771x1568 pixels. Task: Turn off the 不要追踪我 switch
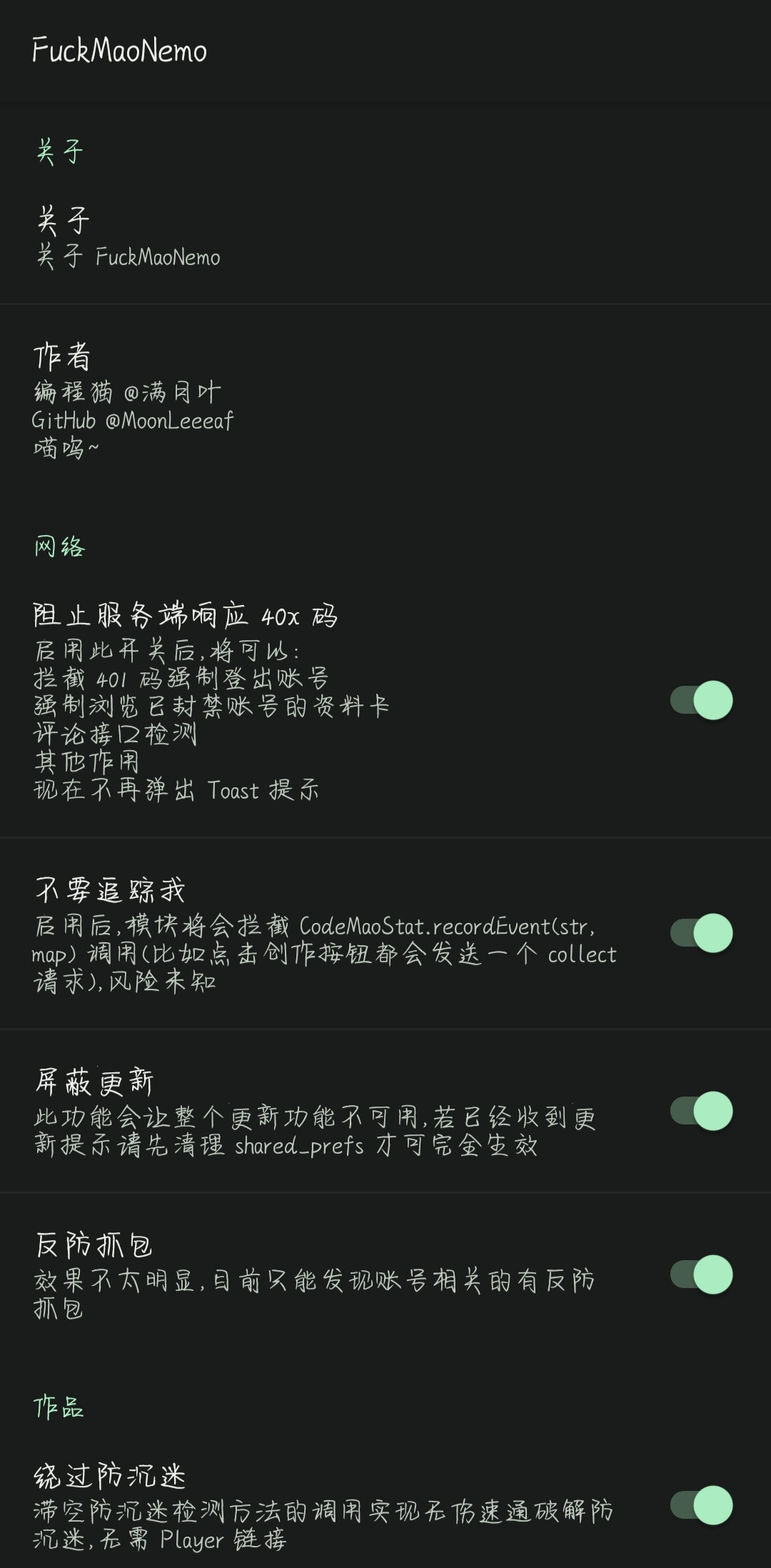(x=702, y=933)
